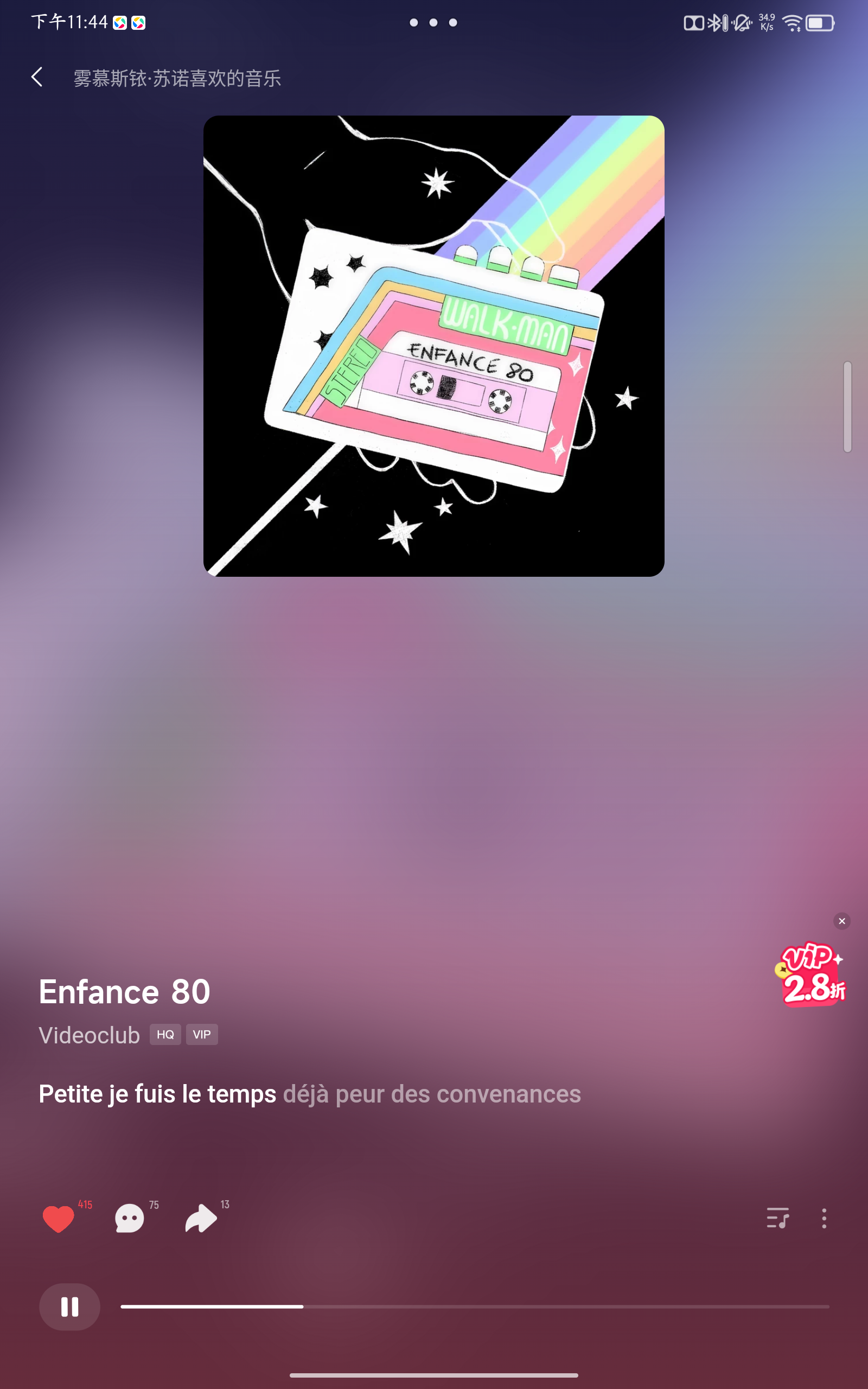Go back from the now-playing screen
The width and height of the screenshot is (868, 1389).
pos(37,78)
